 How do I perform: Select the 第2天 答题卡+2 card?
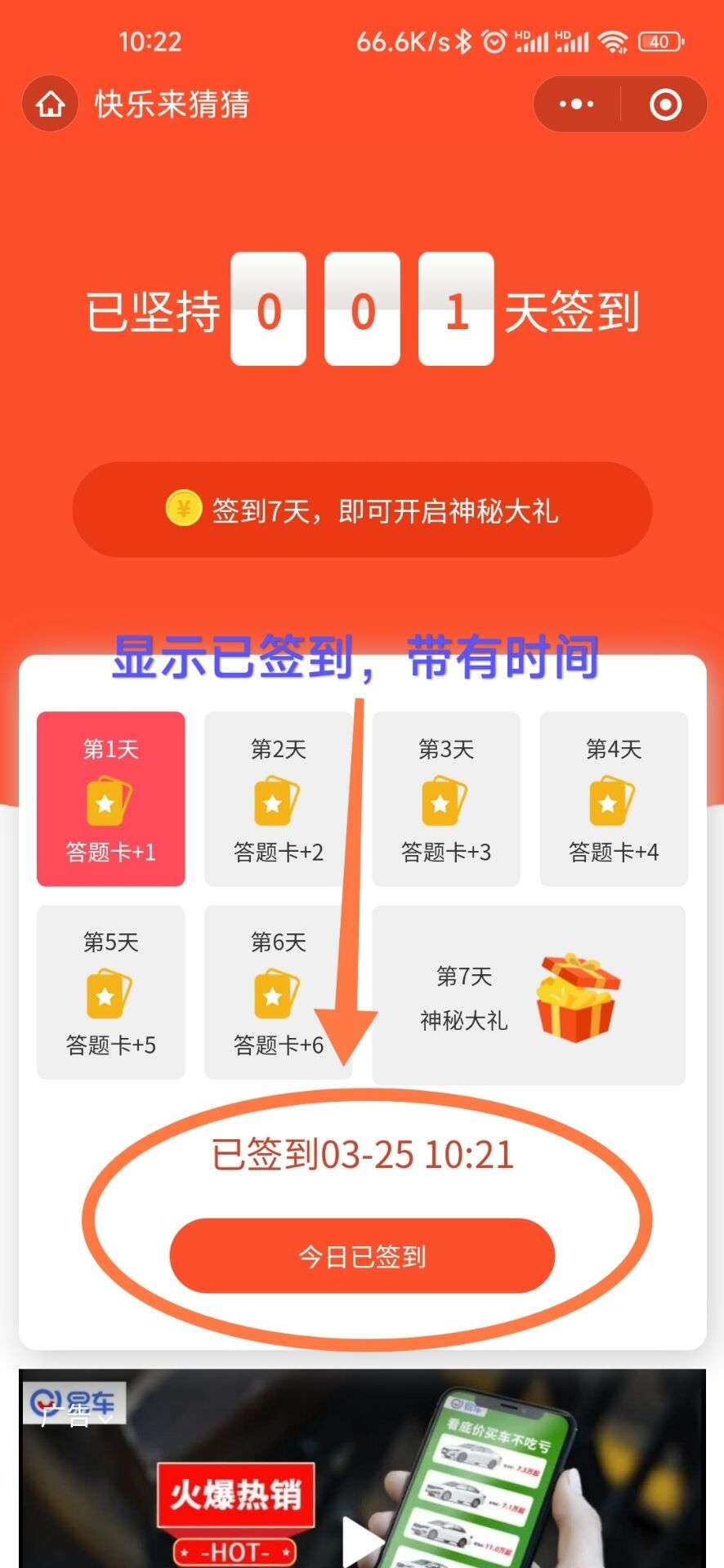tap(278, 799)
